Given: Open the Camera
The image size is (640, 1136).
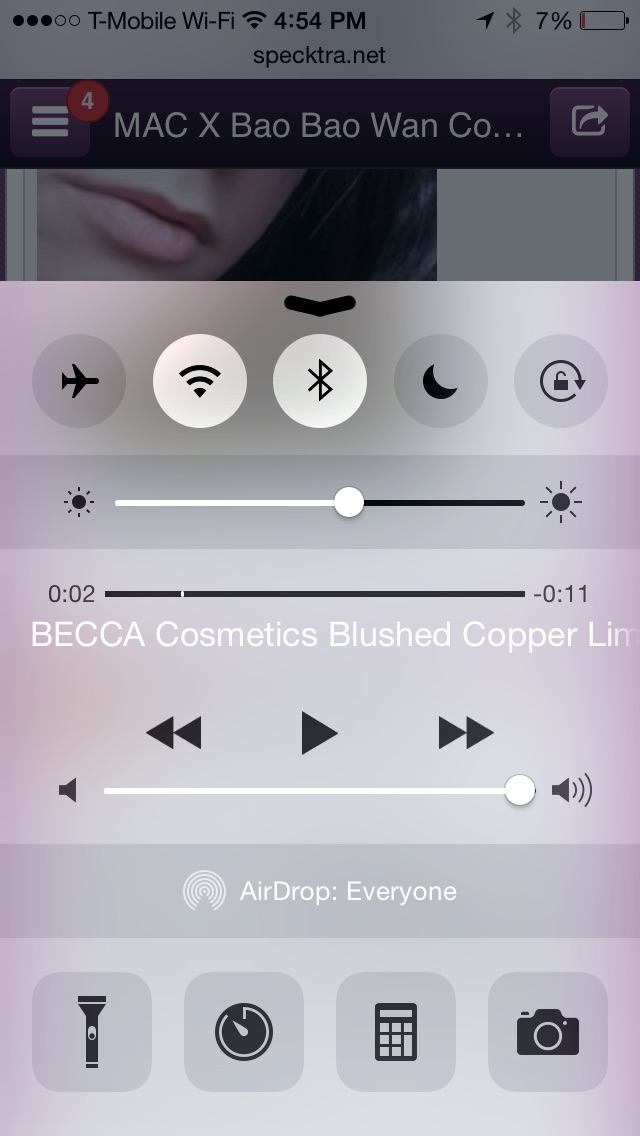Looking at the screenshot, I should pyautogui.click(x=548, y=1031).
